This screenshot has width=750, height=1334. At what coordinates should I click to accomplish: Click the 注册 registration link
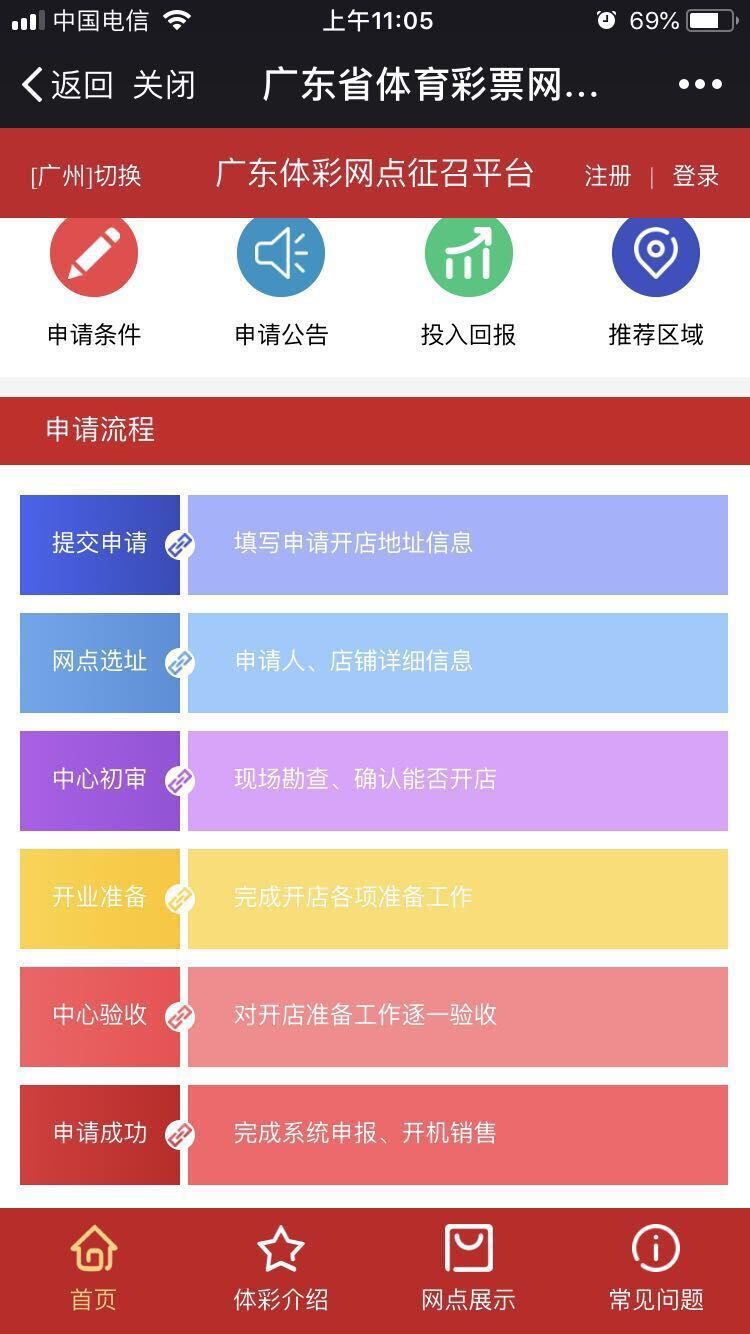click(x=606, y=176)
